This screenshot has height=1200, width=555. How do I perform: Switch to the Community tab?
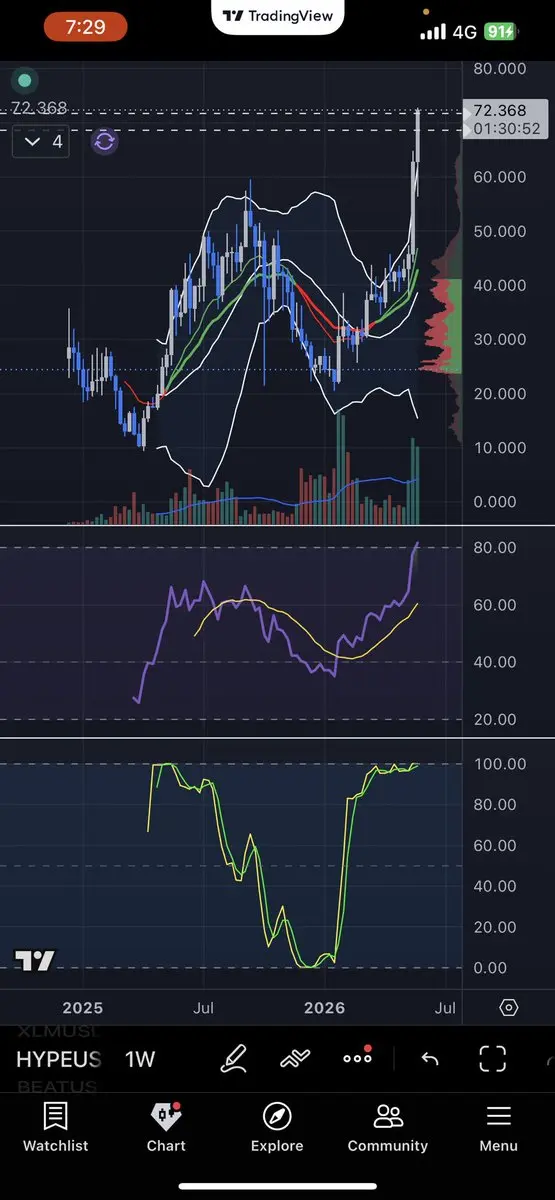tap(388, 1127)
